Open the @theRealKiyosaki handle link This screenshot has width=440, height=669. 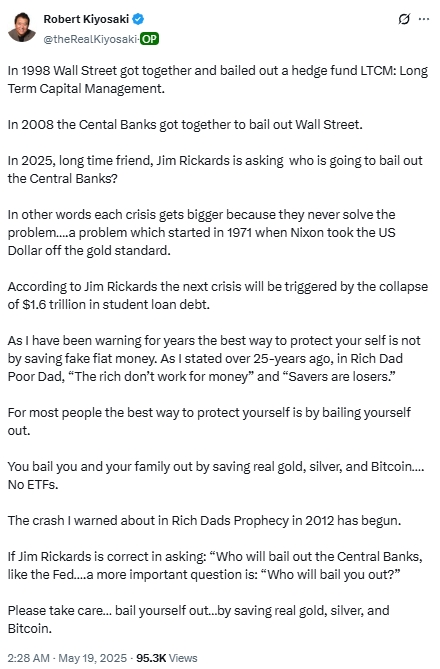pyautogui.click(x=90, y=39)
